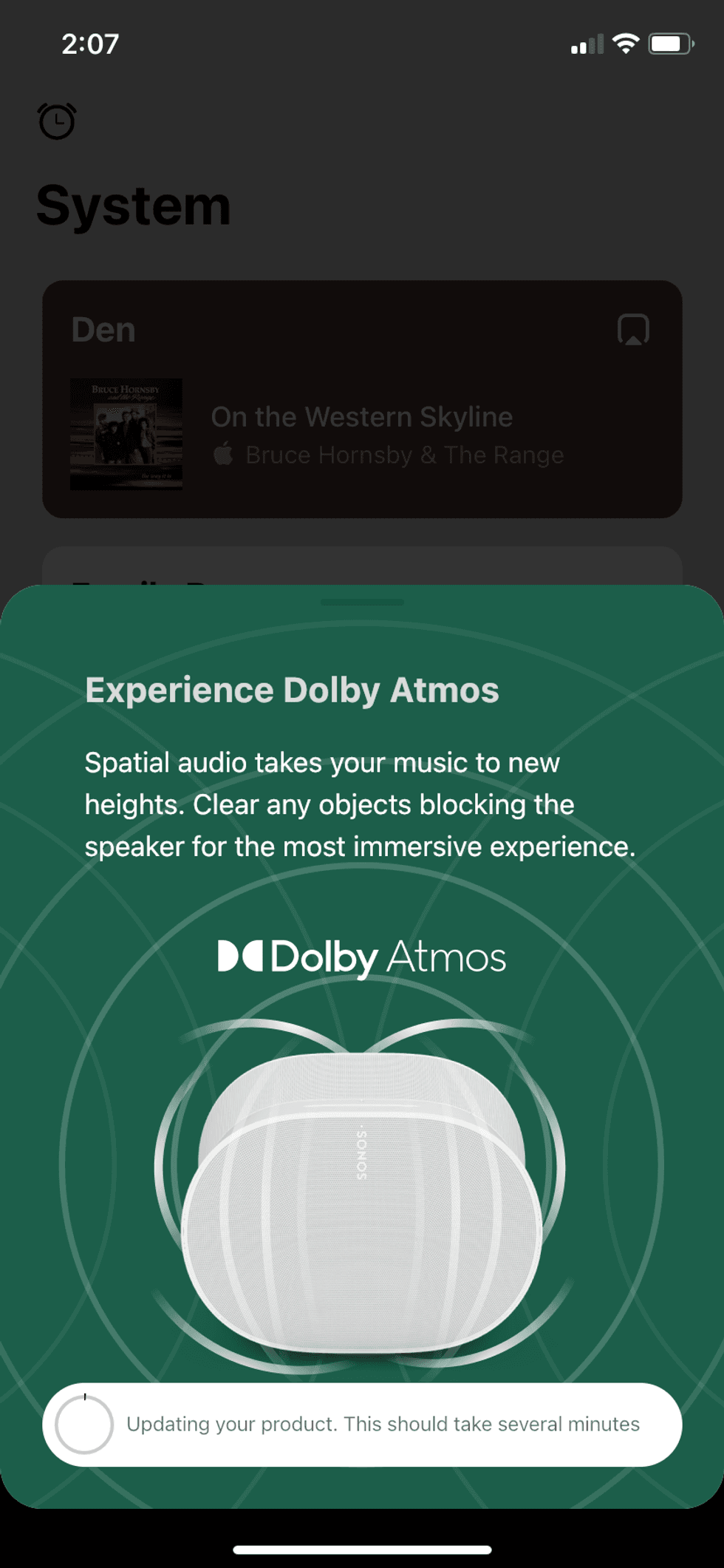Collapse the Dolby Atmos sheet via the grab handle
This screenshot has width=724, height=1568.
pos(361,602)
